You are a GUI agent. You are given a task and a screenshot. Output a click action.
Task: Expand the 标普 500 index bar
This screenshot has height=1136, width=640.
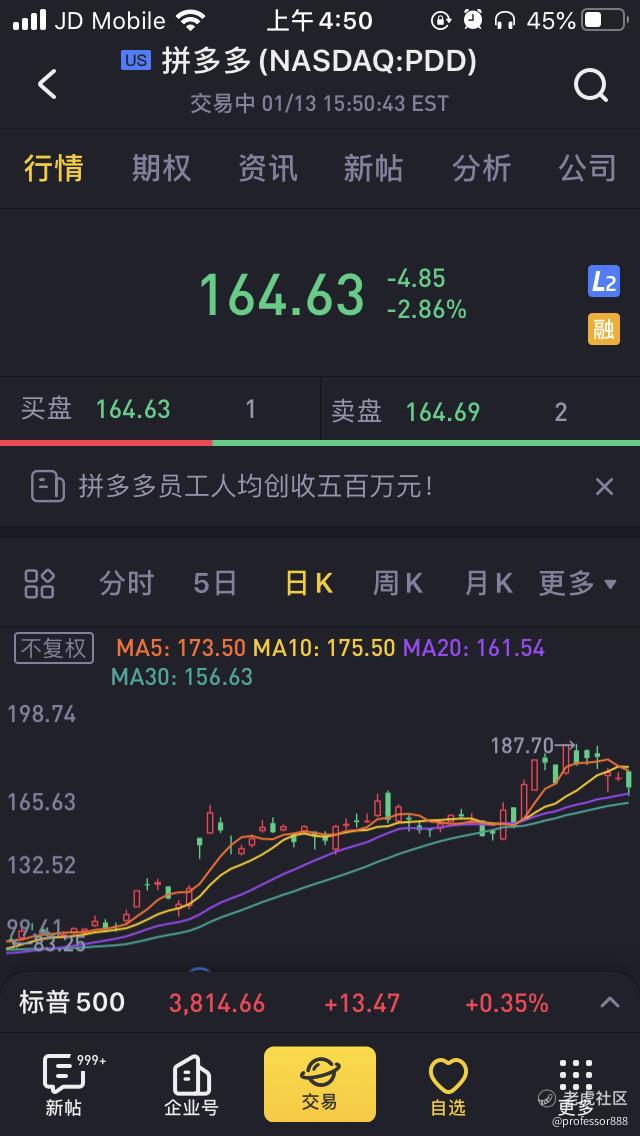[610, 1003]
